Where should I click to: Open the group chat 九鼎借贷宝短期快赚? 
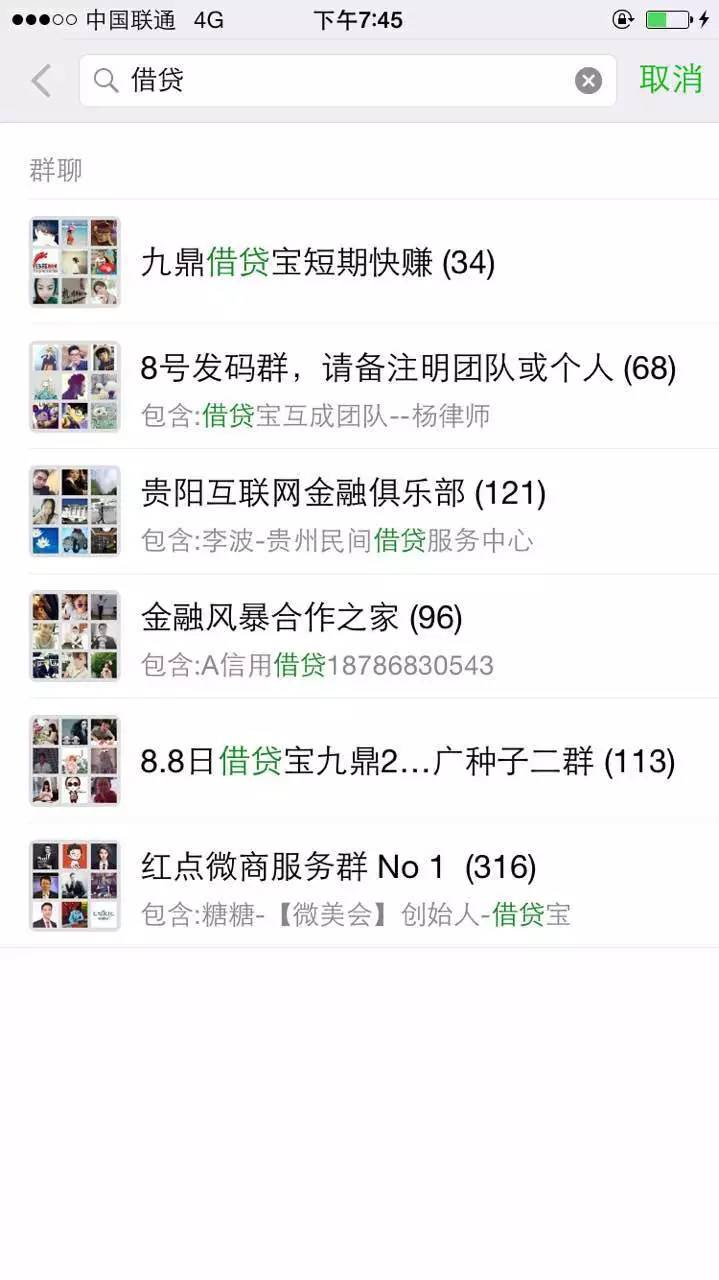(360, 262)
